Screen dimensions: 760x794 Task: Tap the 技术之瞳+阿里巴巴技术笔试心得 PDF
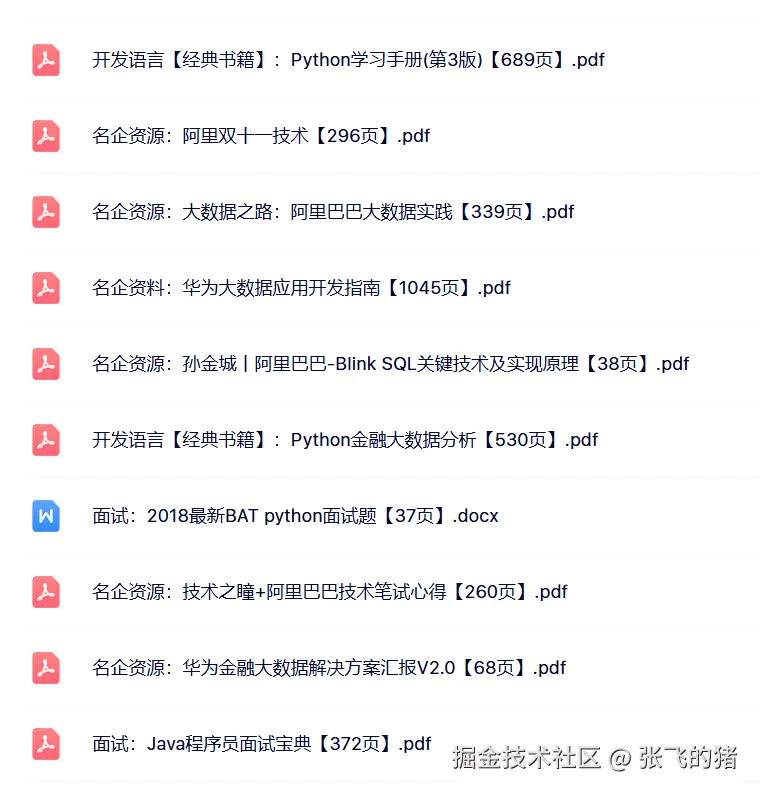pos(330,592)
